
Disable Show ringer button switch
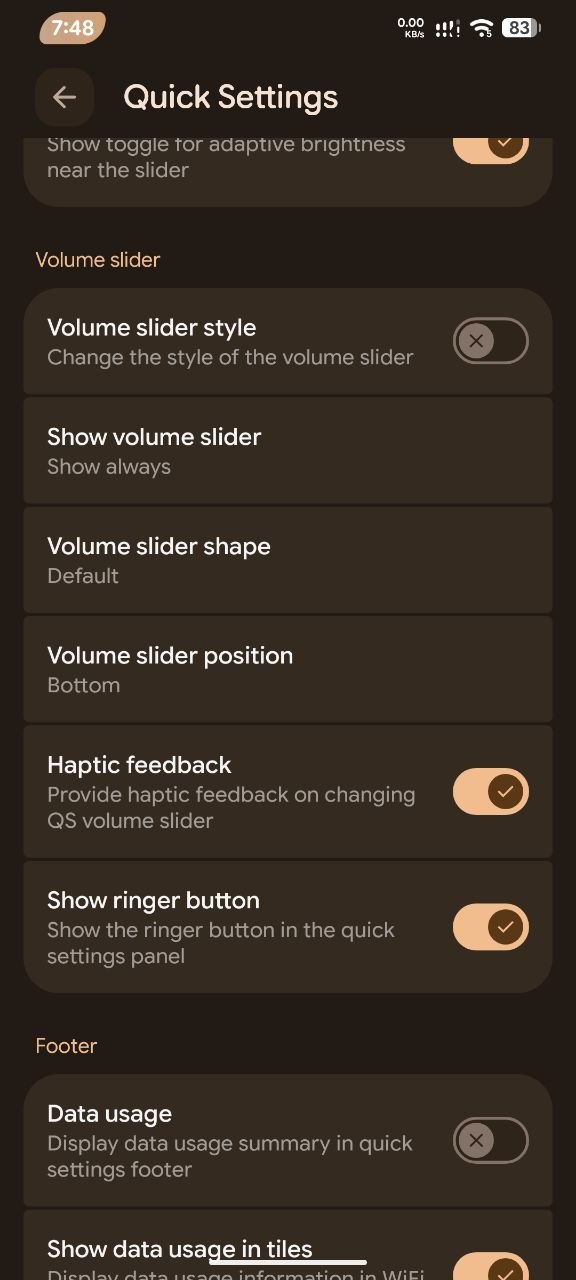490,927
